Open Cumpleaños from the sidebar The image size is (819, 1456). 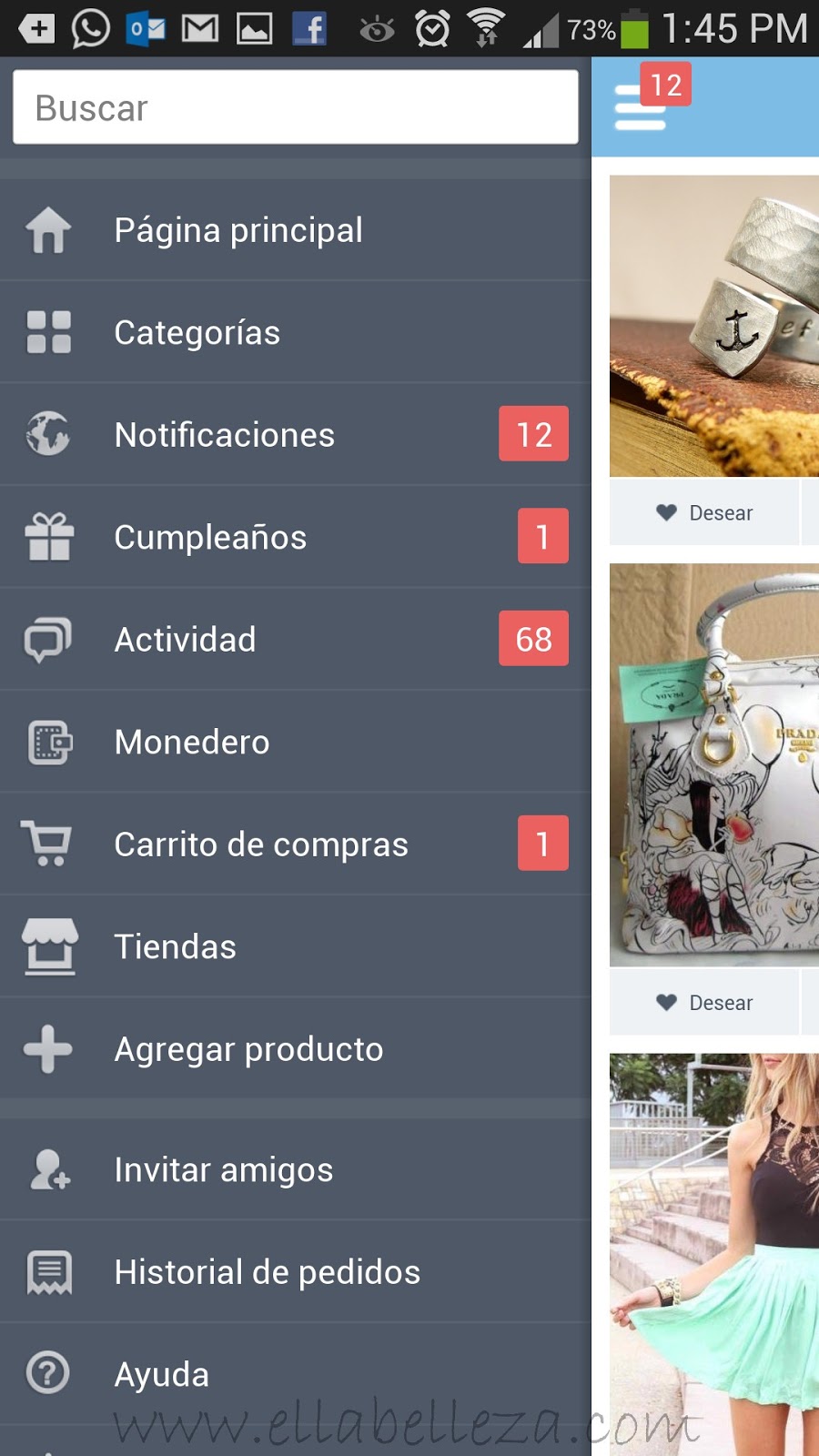click(210, 537)
